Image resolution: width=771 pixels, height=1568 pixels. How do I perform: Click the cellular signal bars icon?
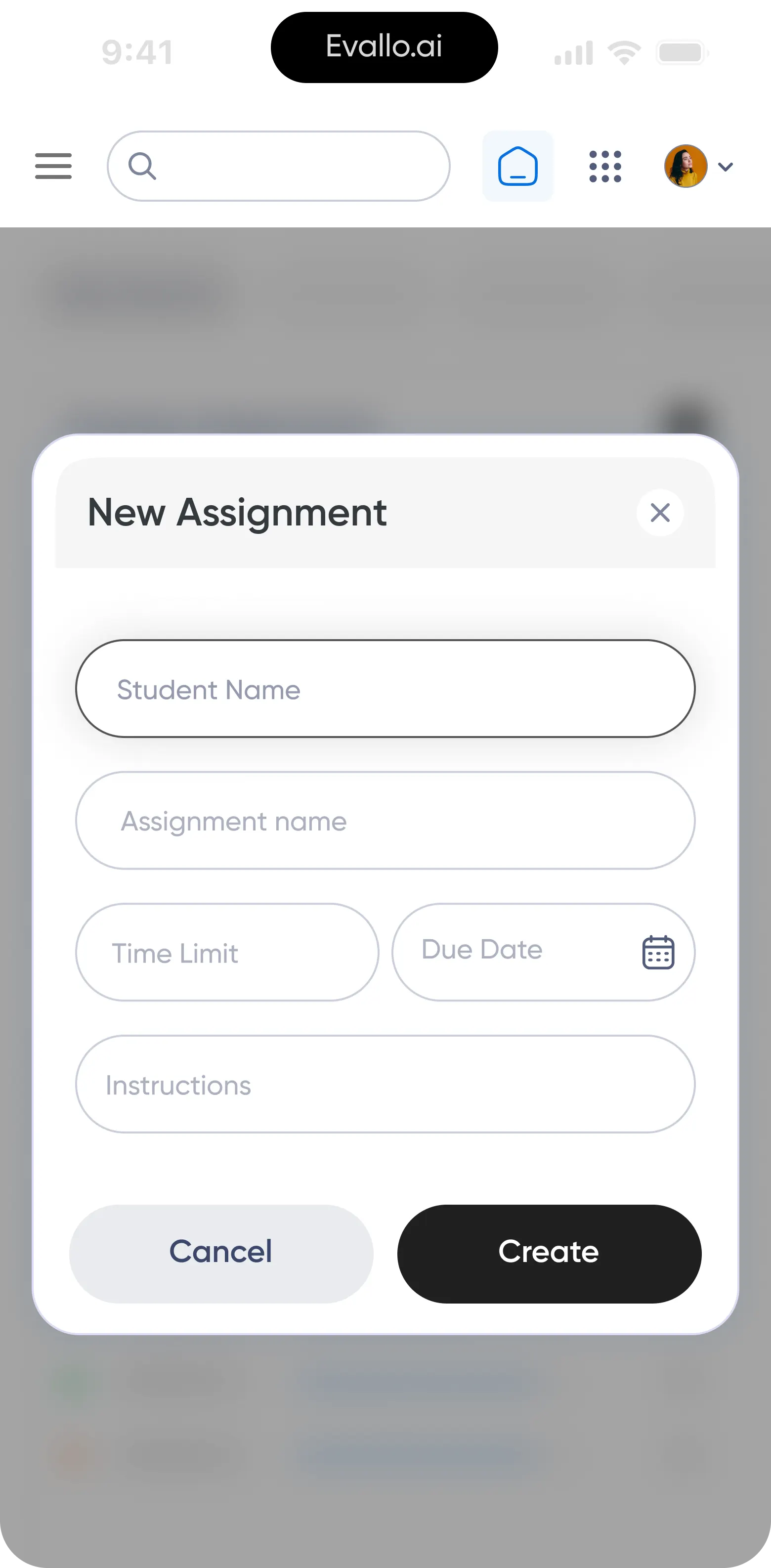click(573, 52)
